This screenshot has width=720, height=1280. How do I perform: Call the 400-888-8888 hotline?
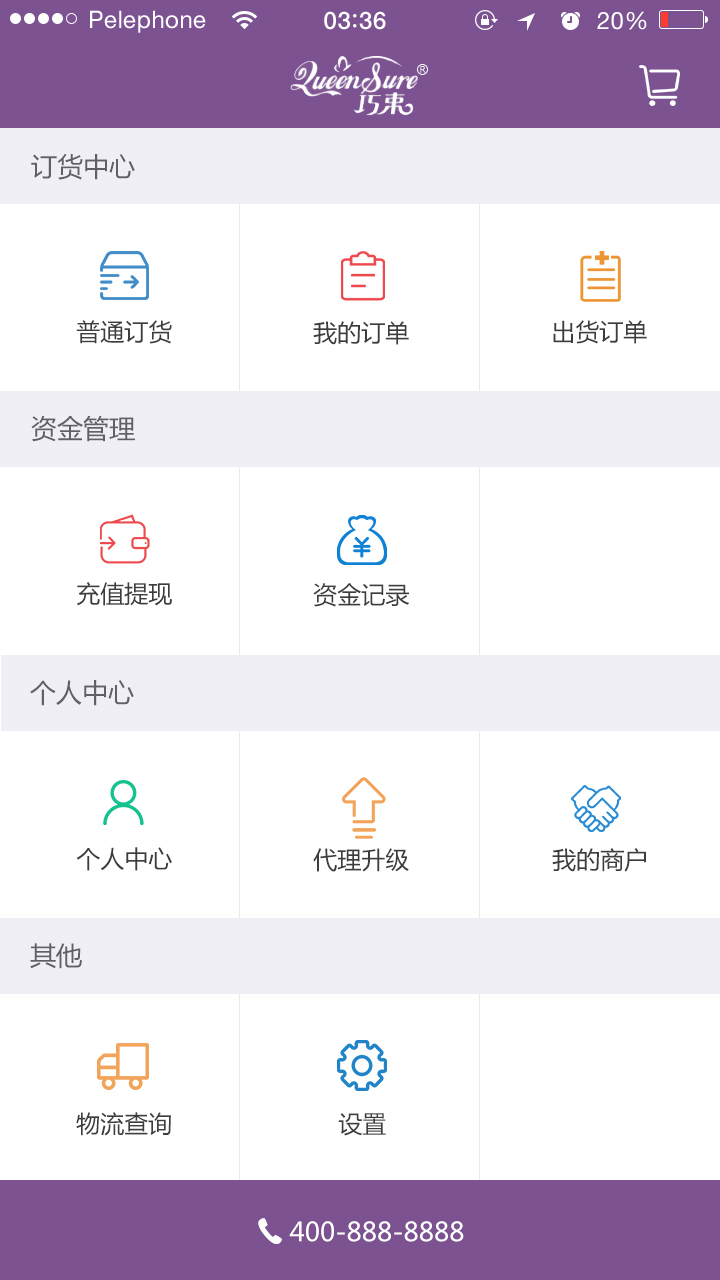point(361,1231)
